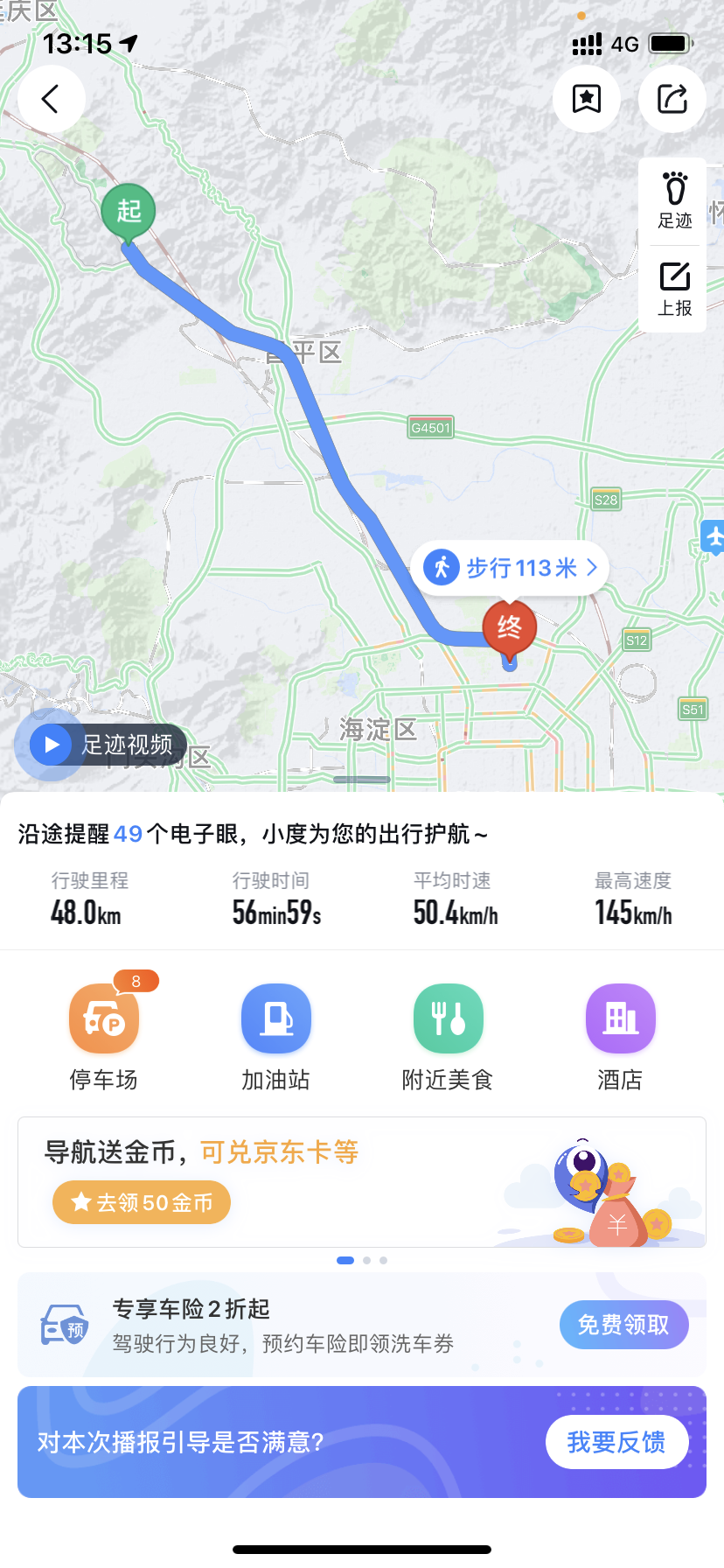
Task: Tap the destination marker 终 on map
Action: [x=510, y=626]
